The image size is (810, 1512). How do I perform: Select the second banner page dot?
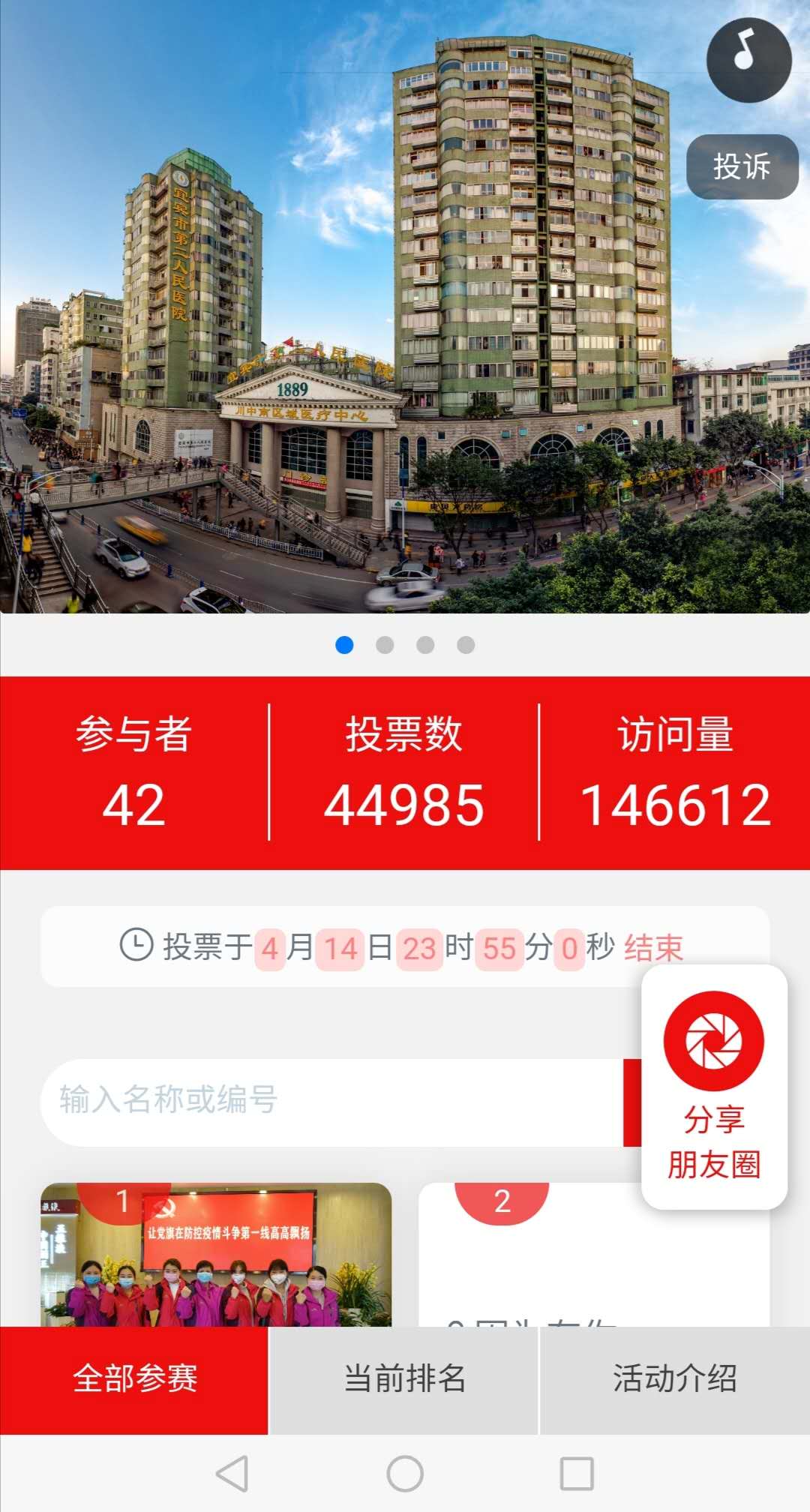(x=385, y=645)
